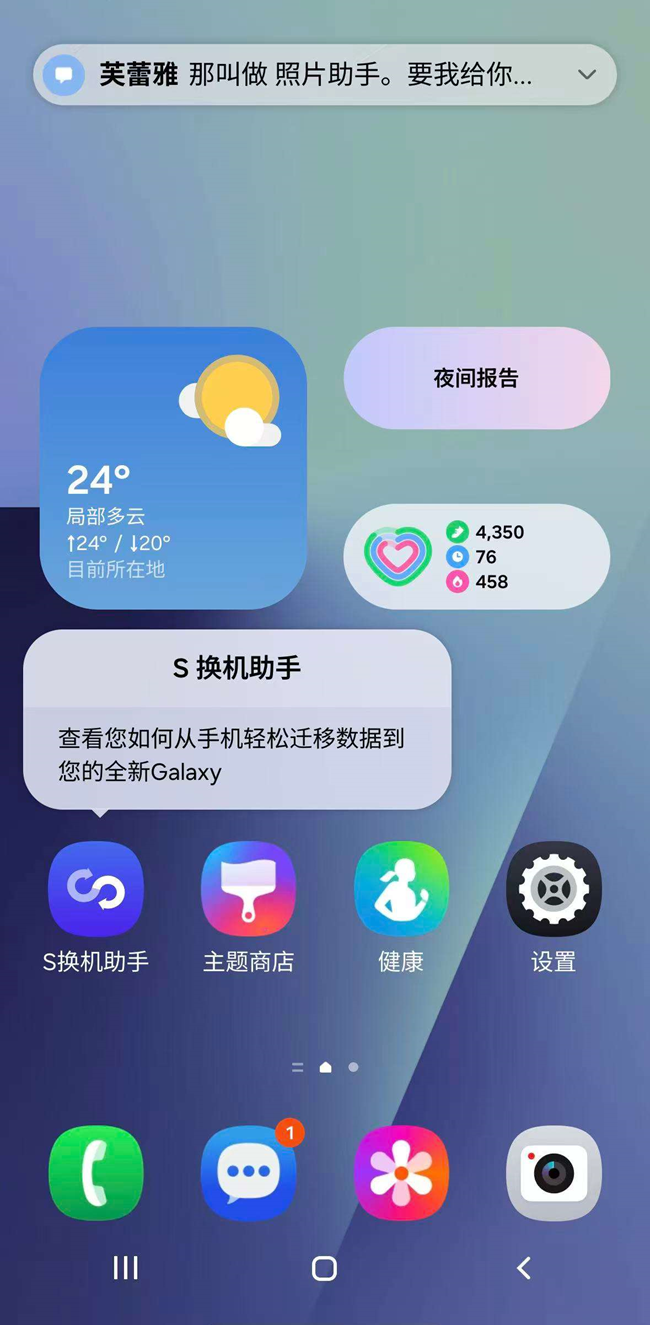Open the Camera app in the dock
Screen dimensions: 650x1325
click(553, 1173)
